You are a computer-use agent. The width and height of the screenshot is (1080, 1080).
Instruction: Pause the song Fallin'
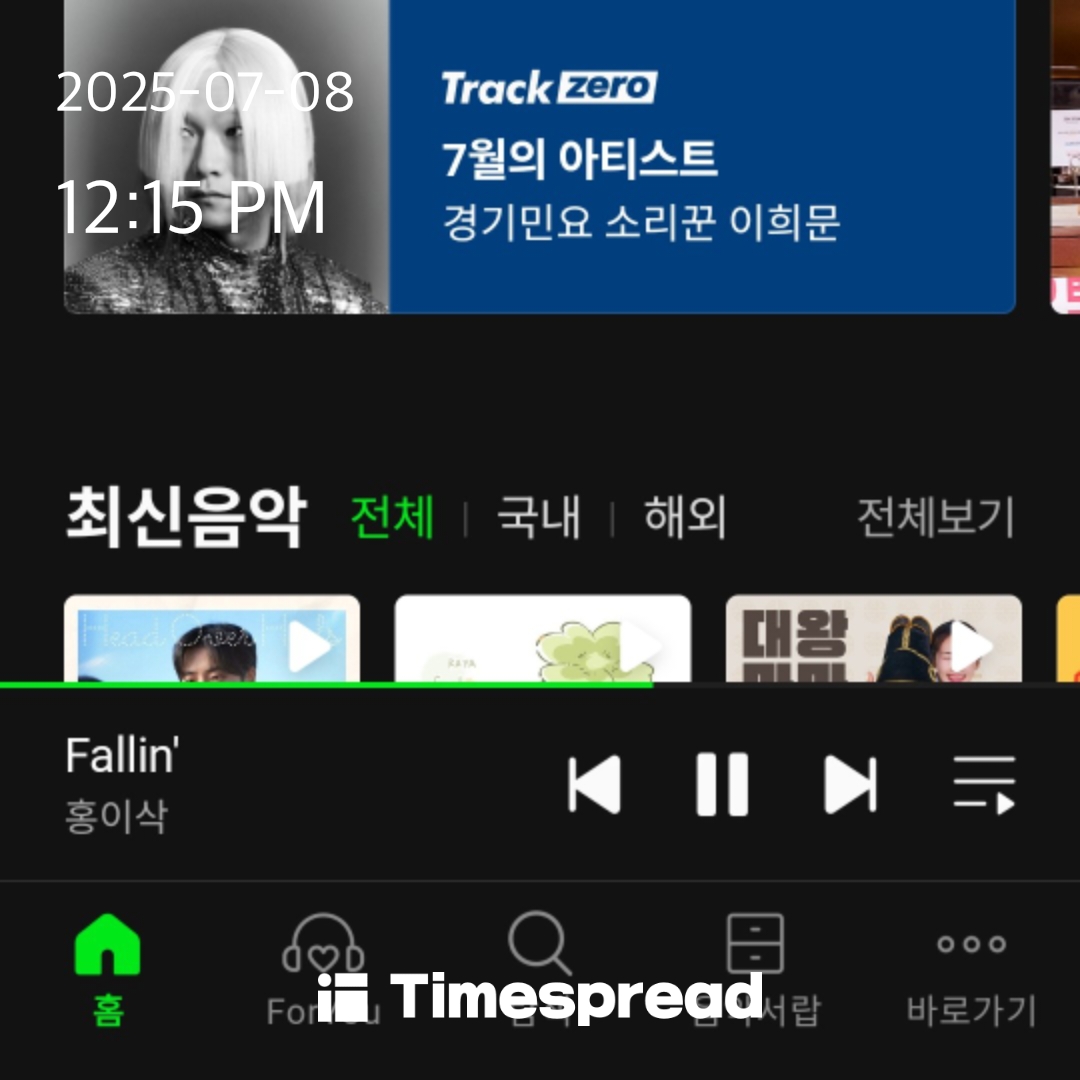coord(722,784)
